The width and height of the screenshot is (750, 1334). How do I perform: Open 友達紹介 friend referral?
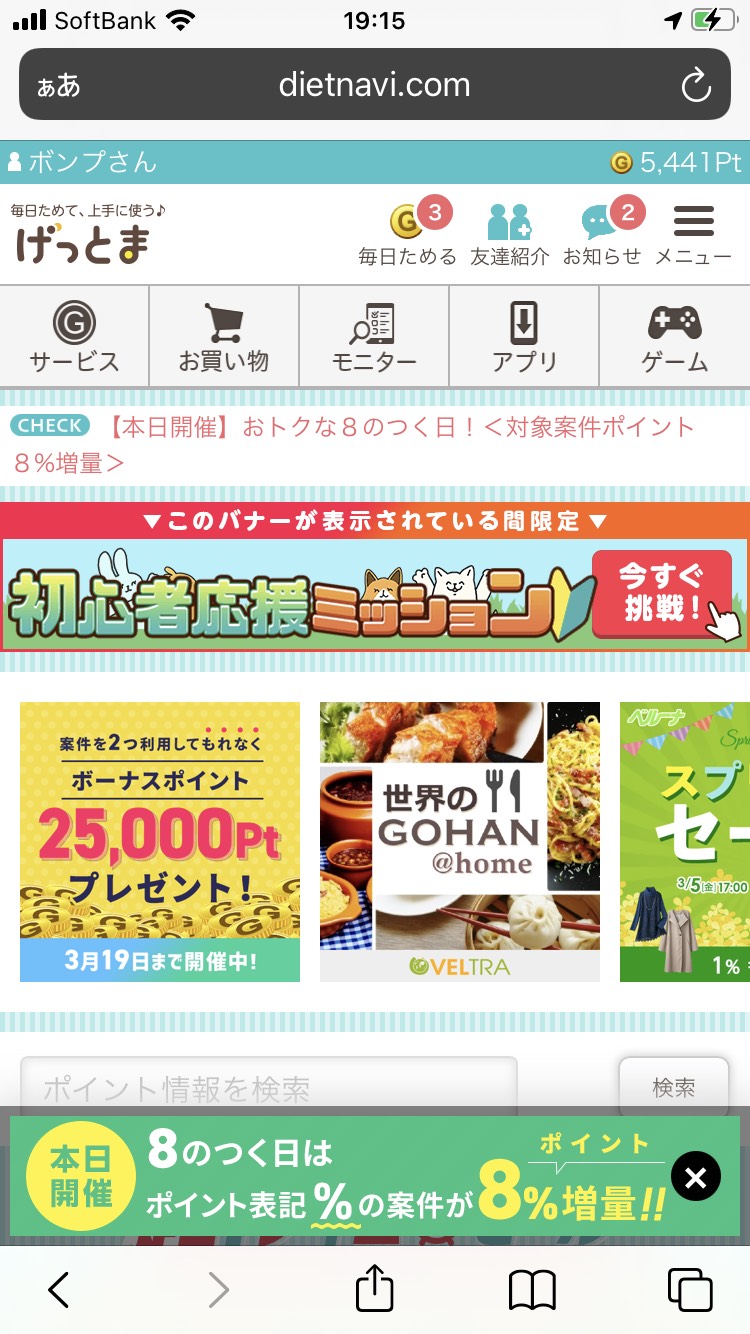pyautogui.click(x=510, y=233)
